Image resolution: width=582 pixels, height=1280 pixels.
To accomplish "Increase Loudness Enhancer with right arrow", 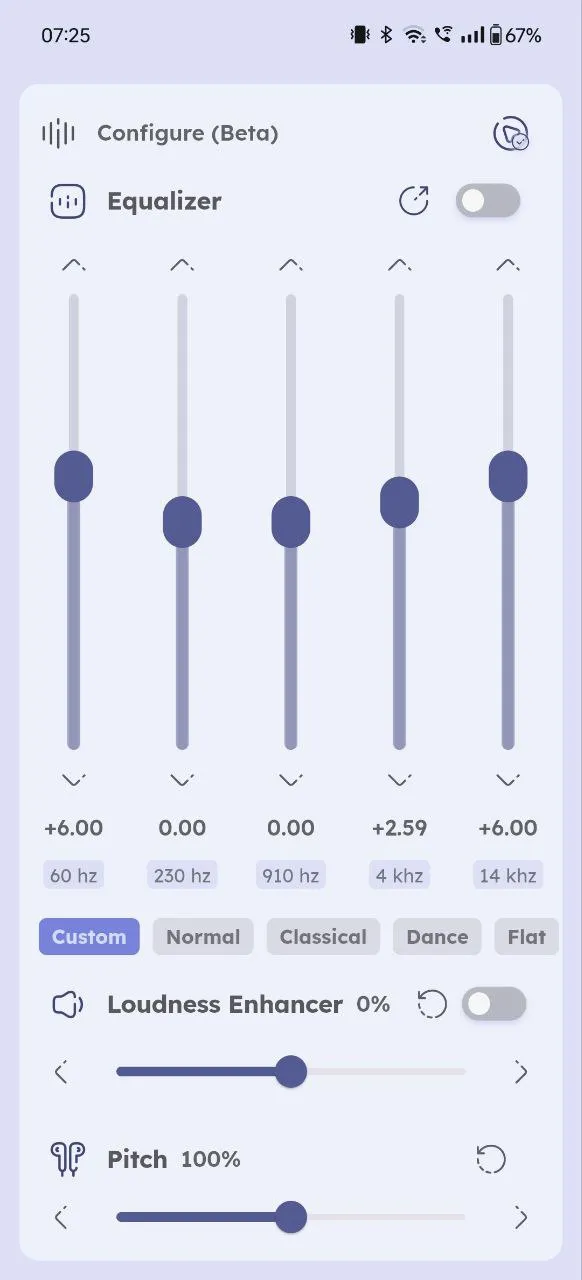I will click(x=521, y=1072).
